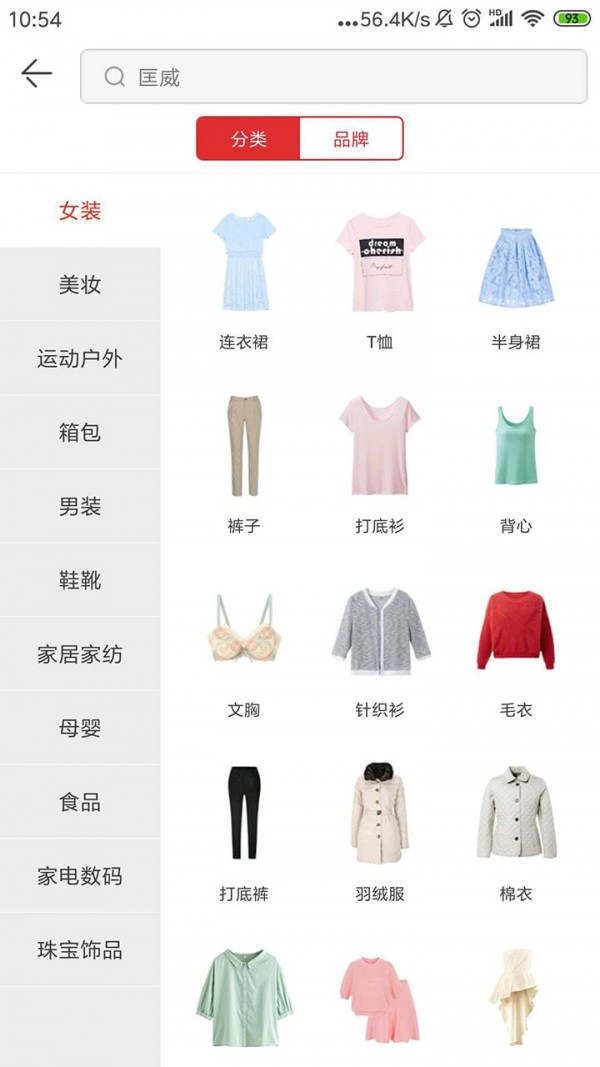
Task: Select the 分类 tab
Action: 249,139
